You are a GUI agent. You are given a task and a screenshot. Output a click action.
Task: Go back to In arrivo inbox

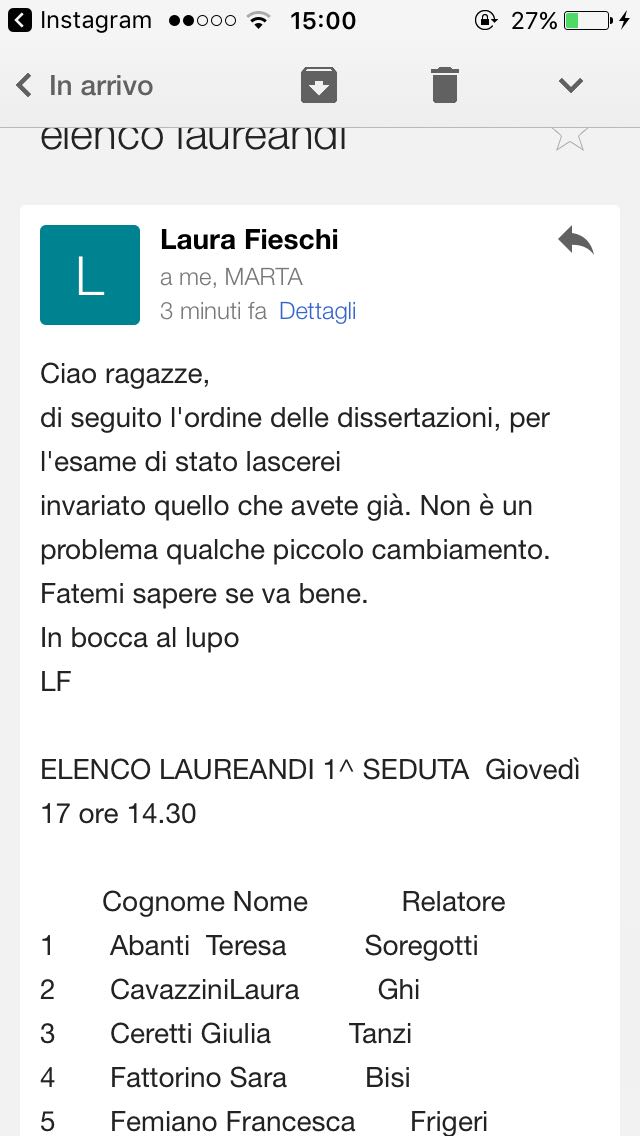coord(84,85)
